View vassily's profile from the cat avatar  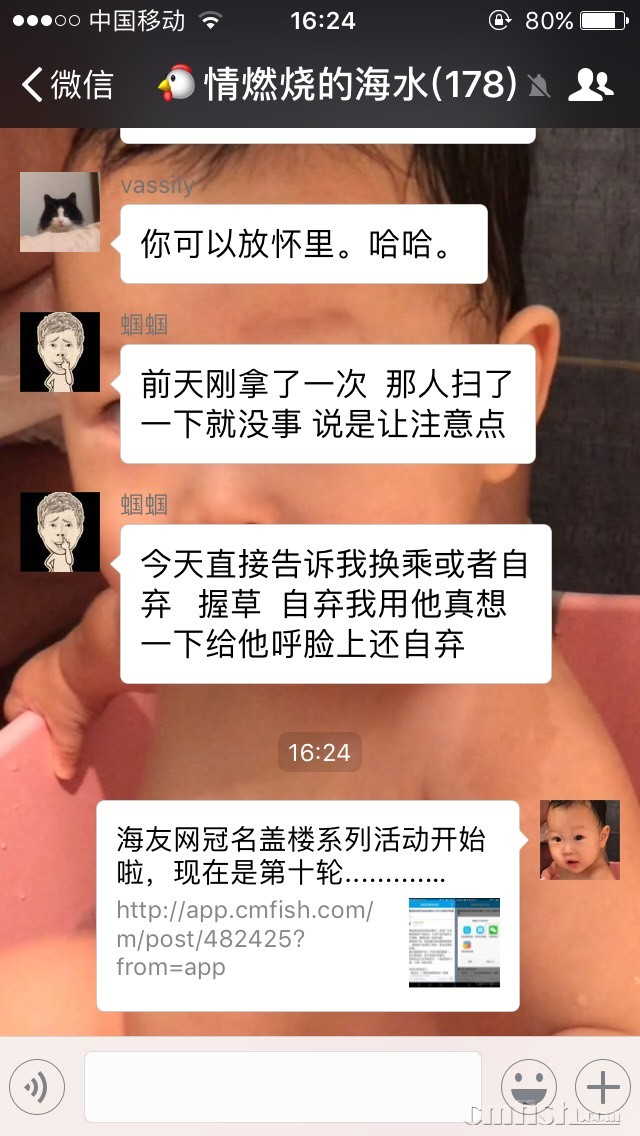tap(60, 212)
